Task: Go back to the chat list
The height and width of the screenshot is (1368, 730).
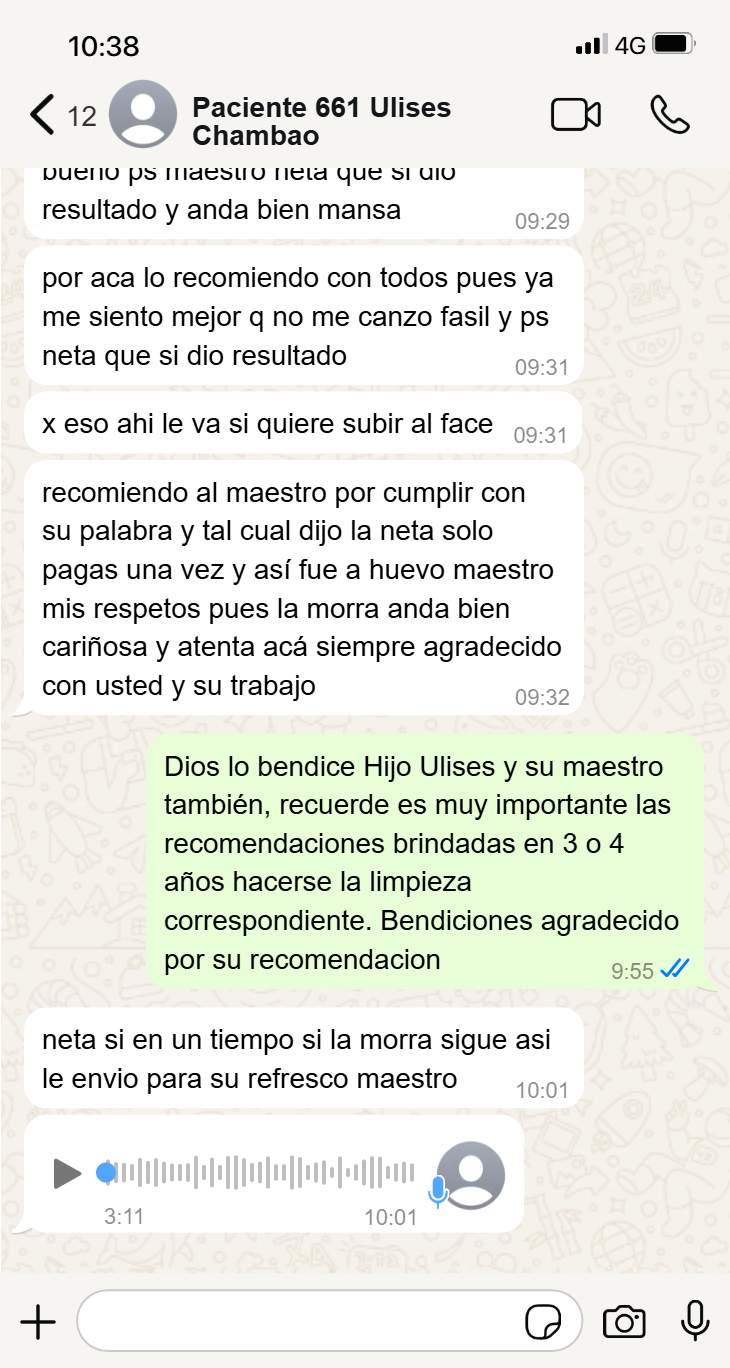Action: tap(42, 115)
